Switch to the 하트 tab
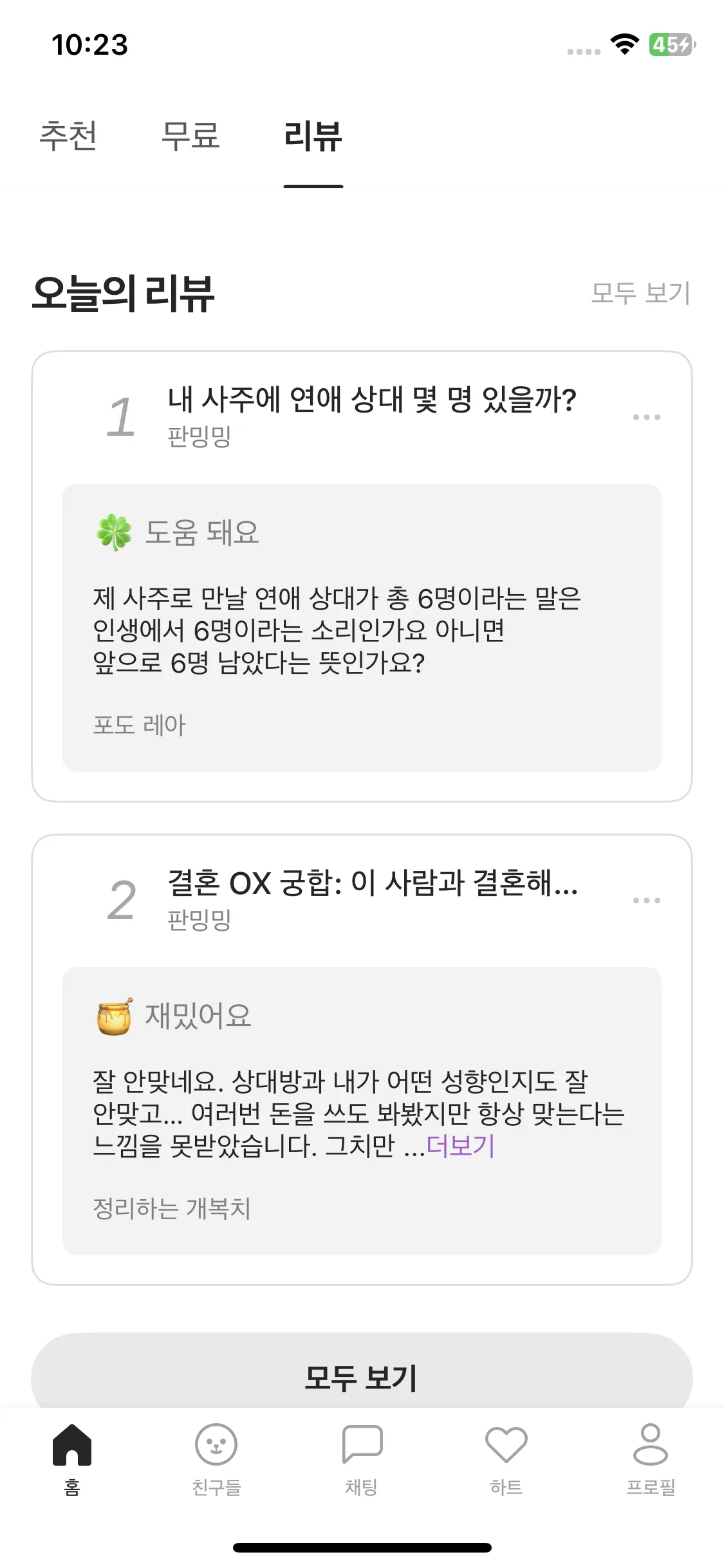 pos(506,1459)
